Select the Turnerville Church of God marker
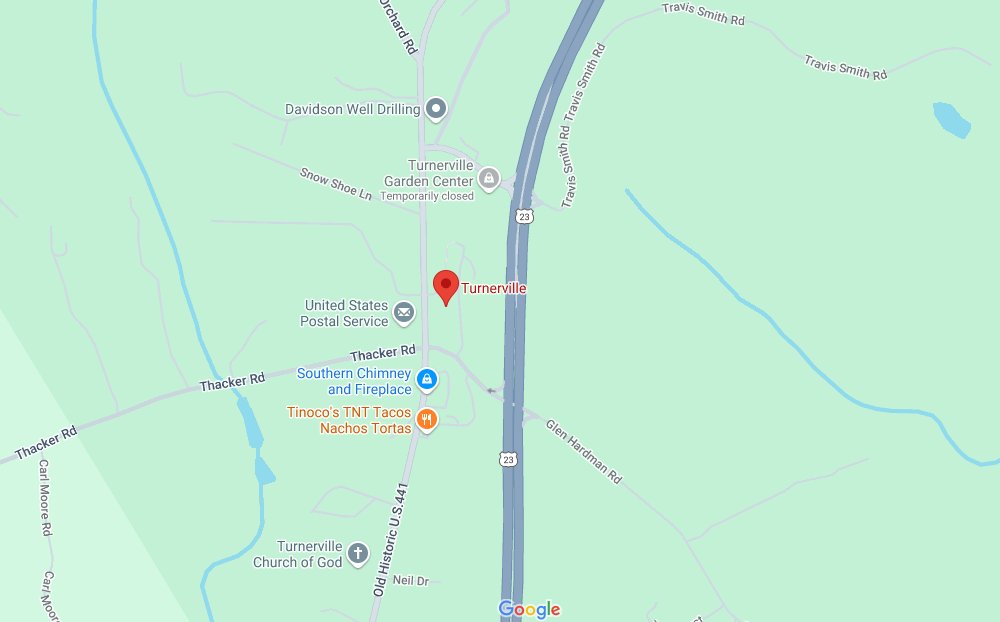This screenshot has width=1000, height=622. coord(358,553)
